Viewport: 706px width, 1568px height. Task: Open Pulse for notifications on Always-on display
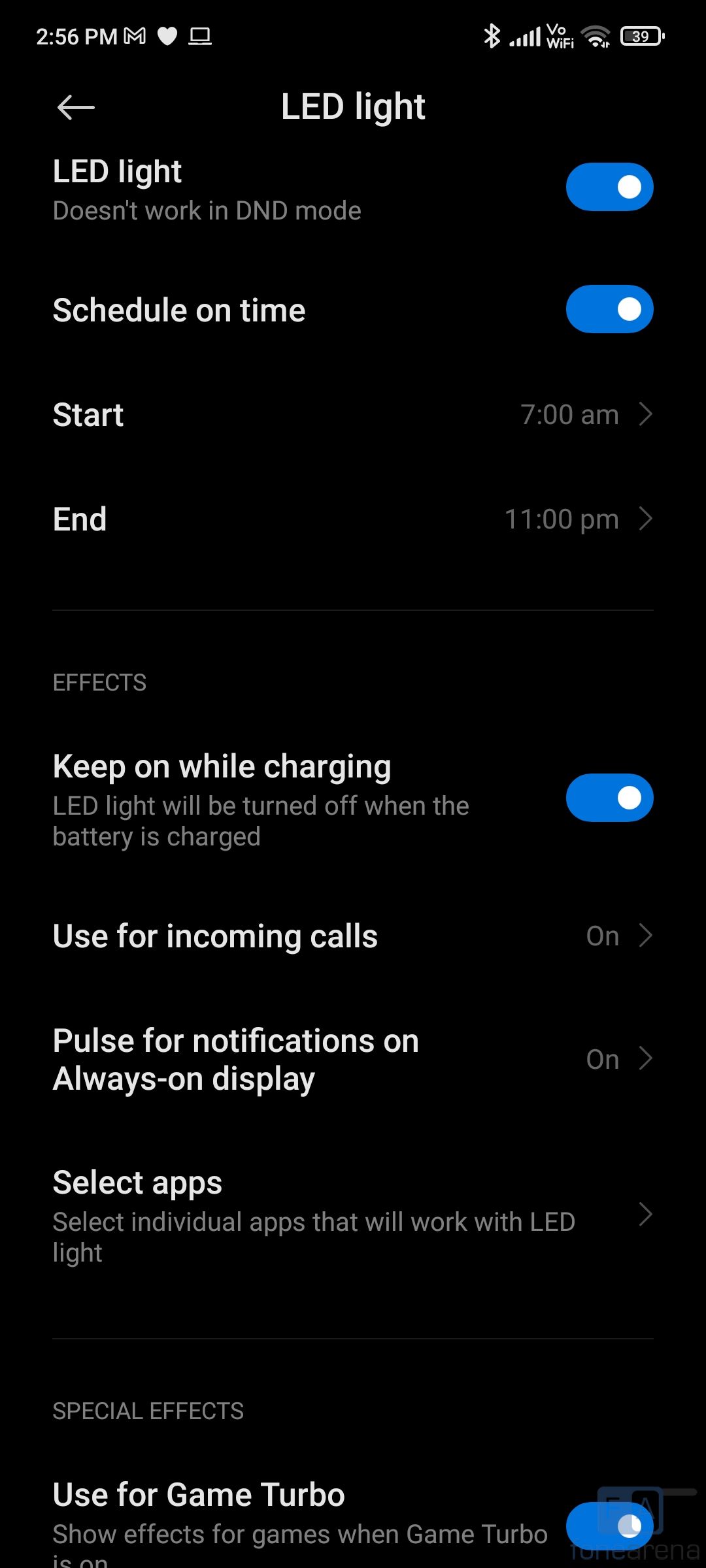(353, 1059)
